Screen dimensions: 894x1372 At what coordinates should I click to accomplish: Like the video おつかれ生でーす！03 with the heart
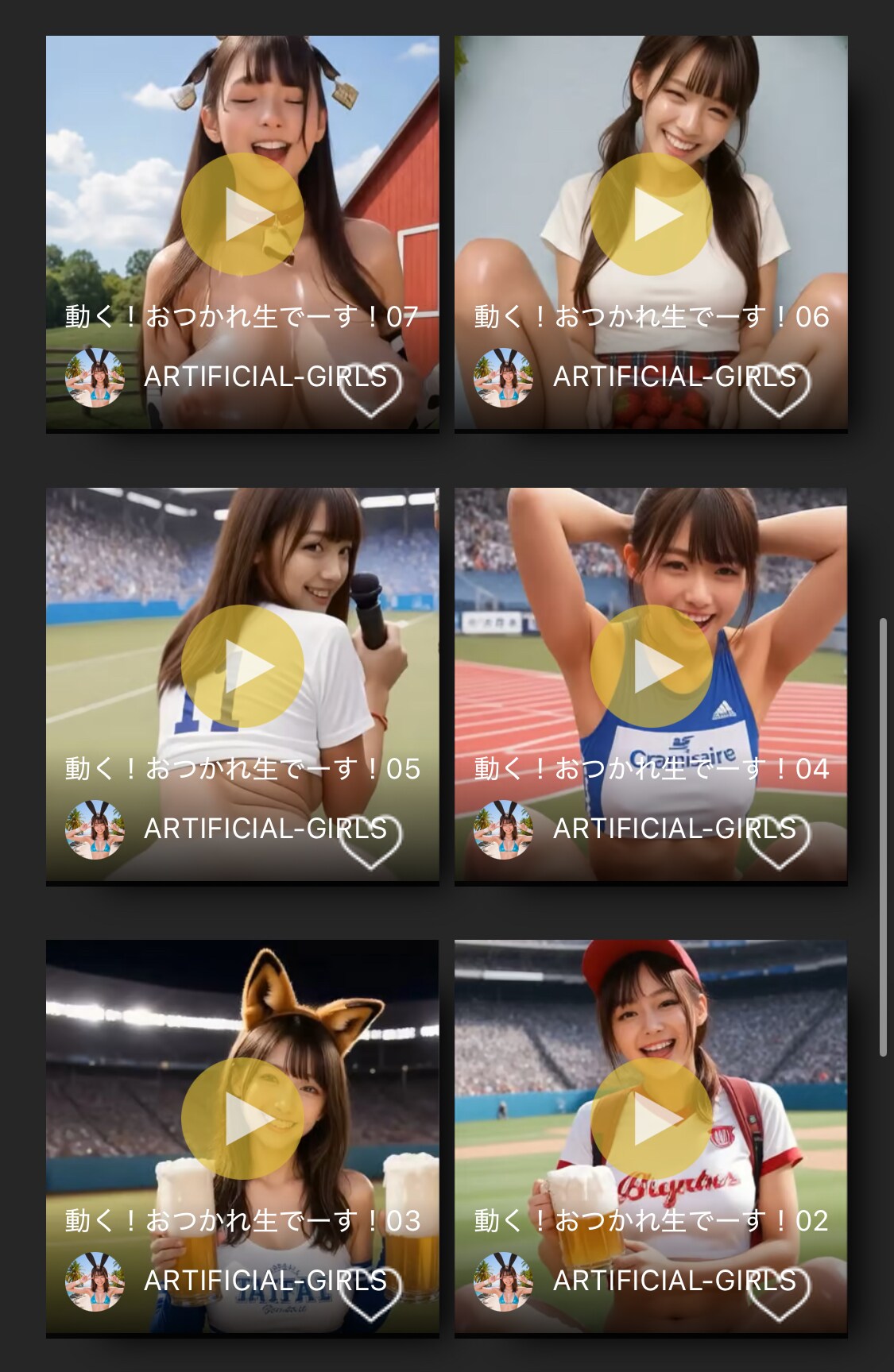(x=370, y=1293)
